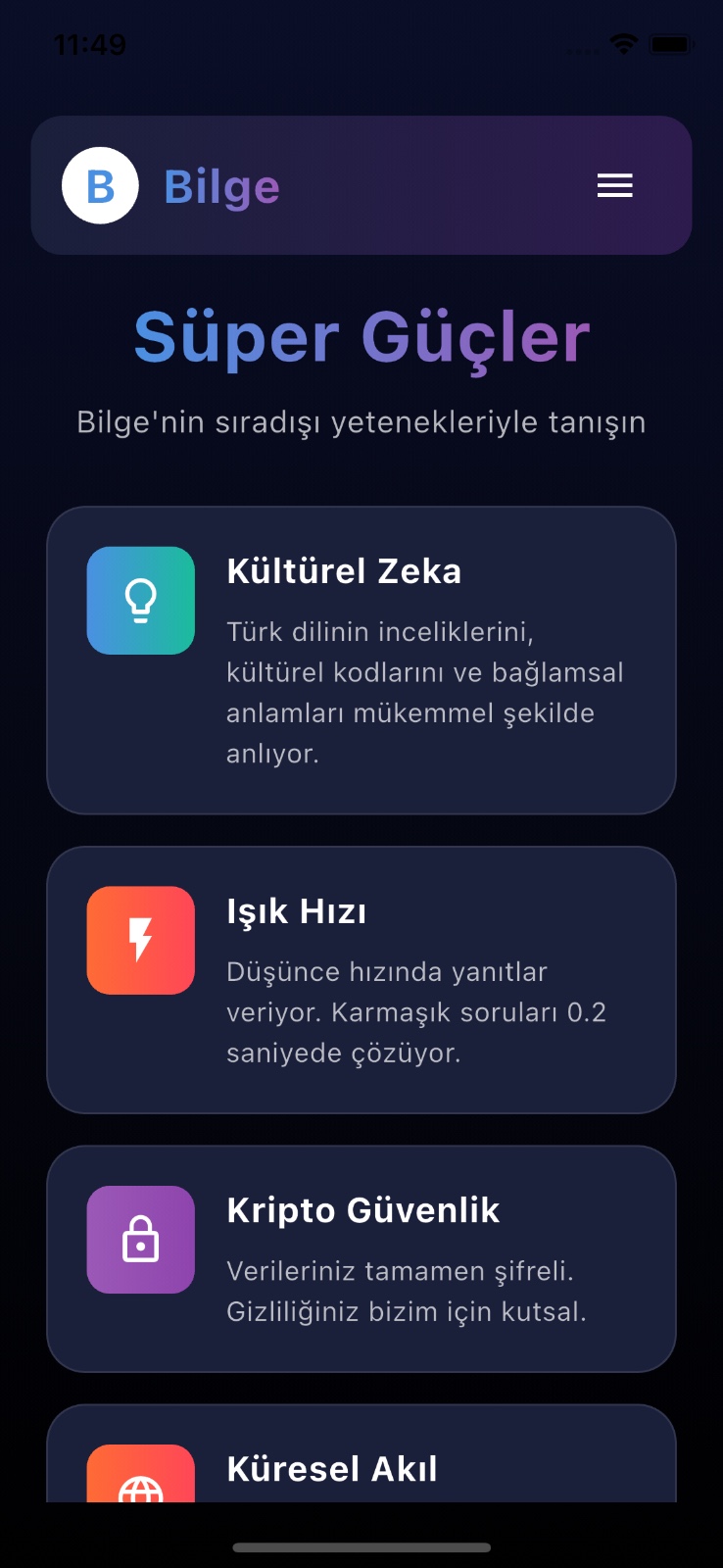
Task: Open the hamburger navigation menu
Action: click(x=614, y=185)
